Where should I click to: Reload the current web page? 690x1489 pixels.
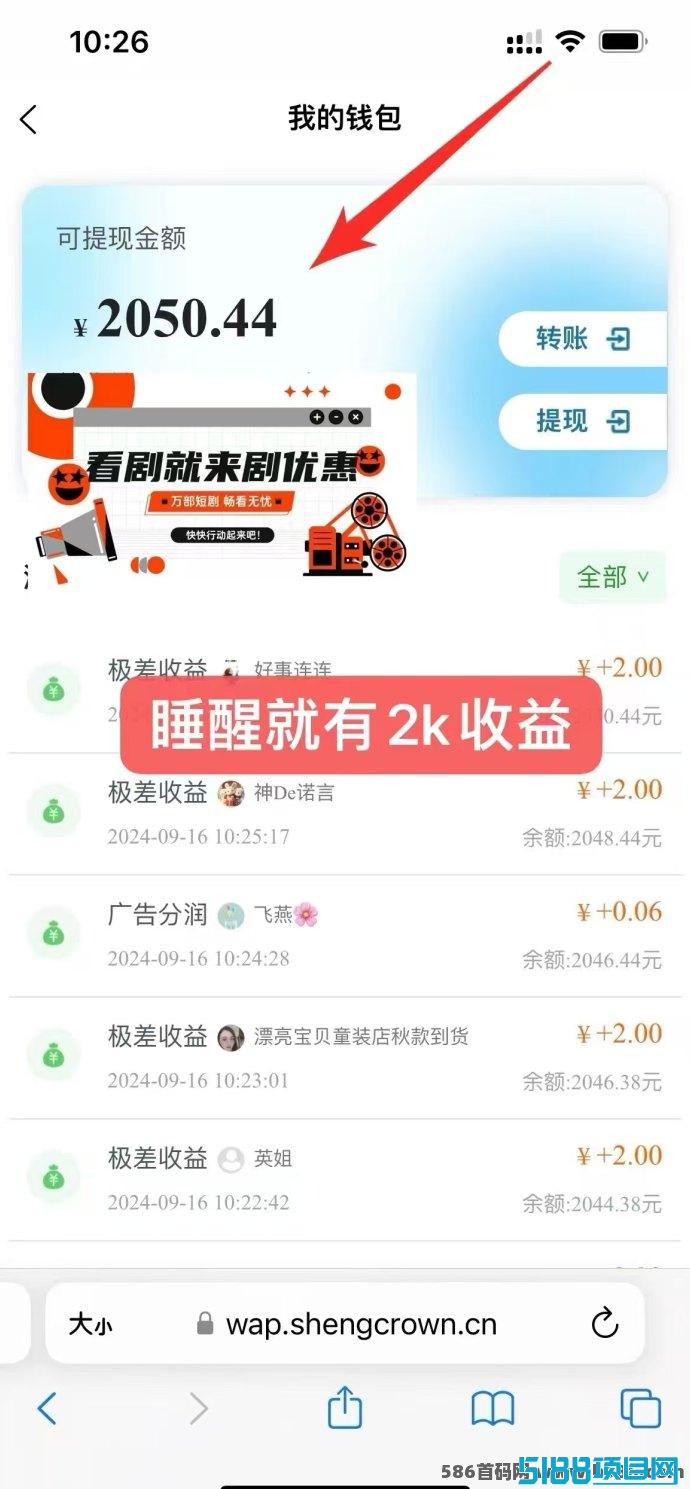pyautogui.click(x=605, y=1325)
